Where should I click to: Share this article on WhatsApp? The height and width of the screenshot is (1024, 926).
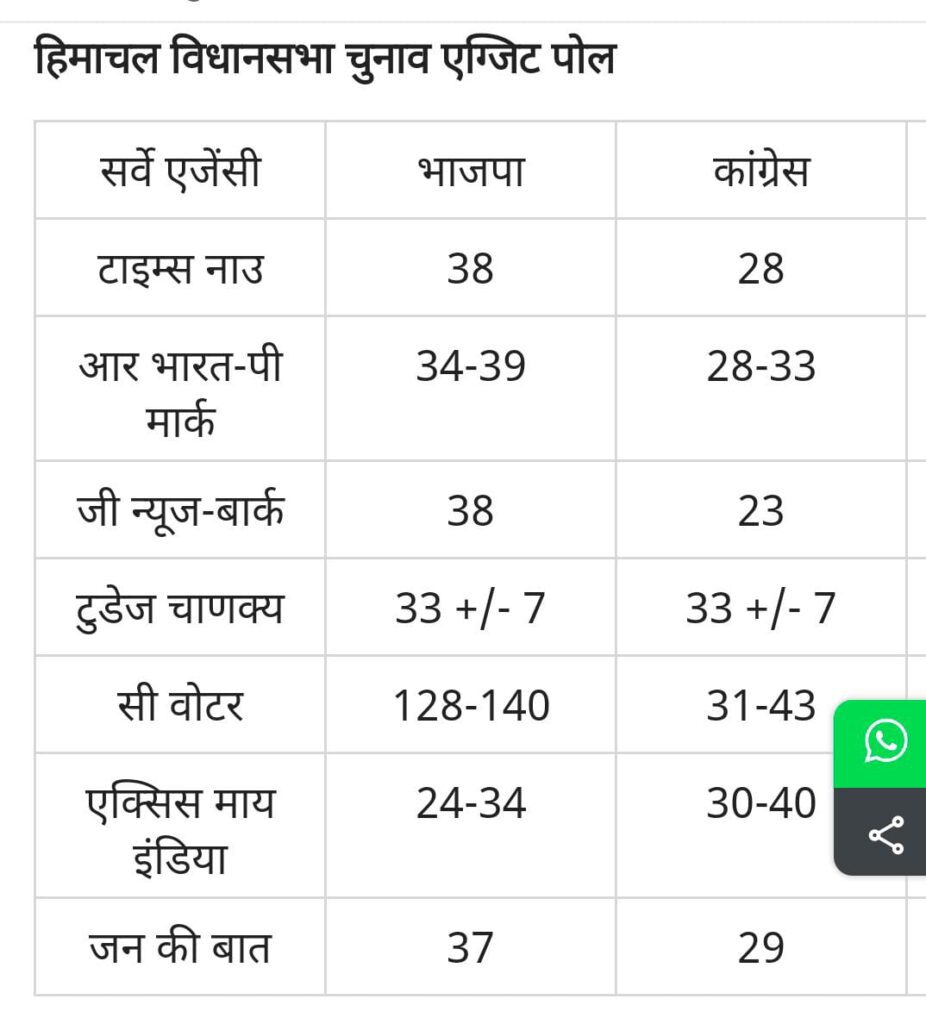point(883,743)
